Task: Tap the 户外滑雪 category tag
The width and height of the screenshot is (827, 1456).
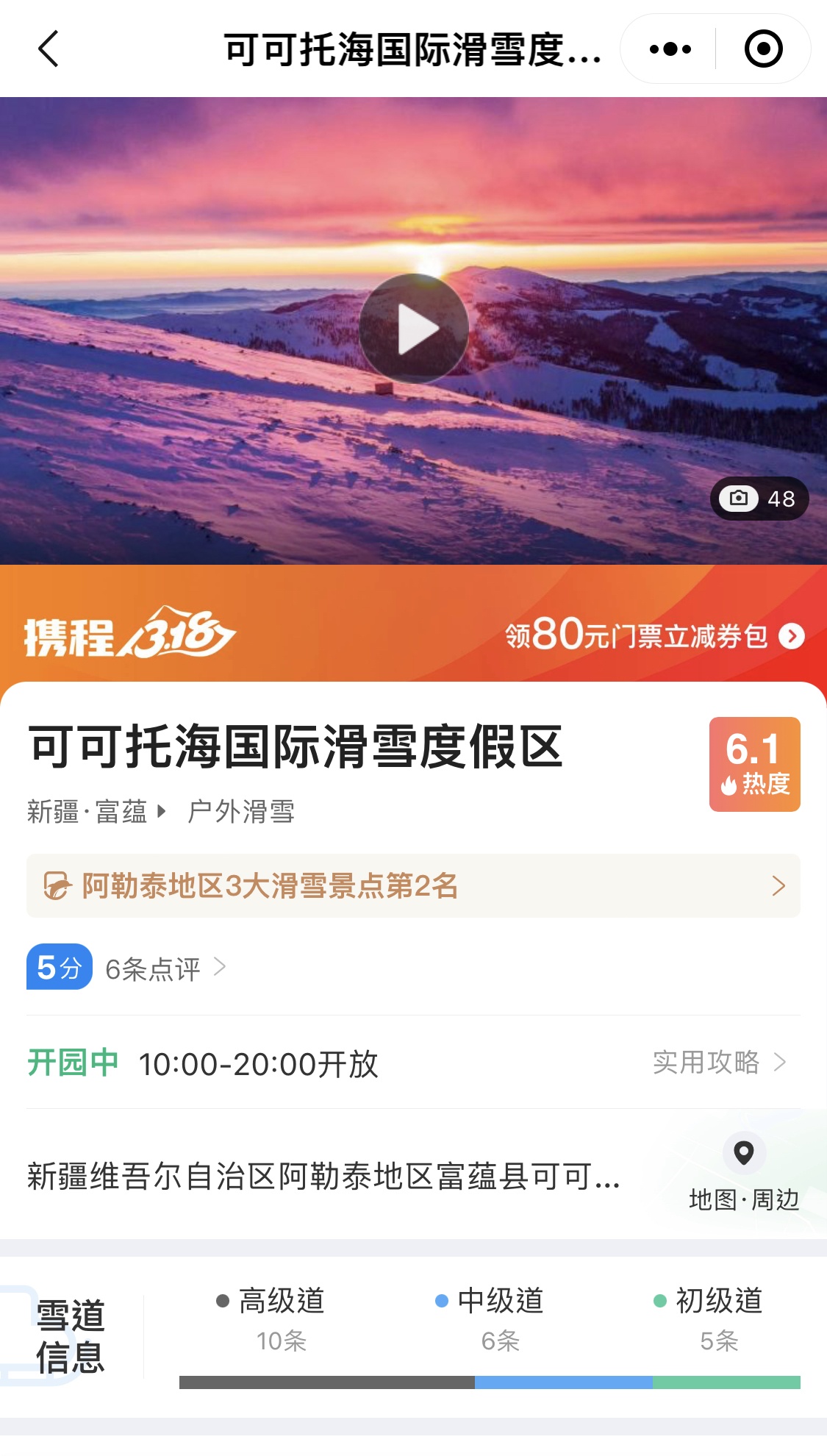Action: (x=240, y=812)
